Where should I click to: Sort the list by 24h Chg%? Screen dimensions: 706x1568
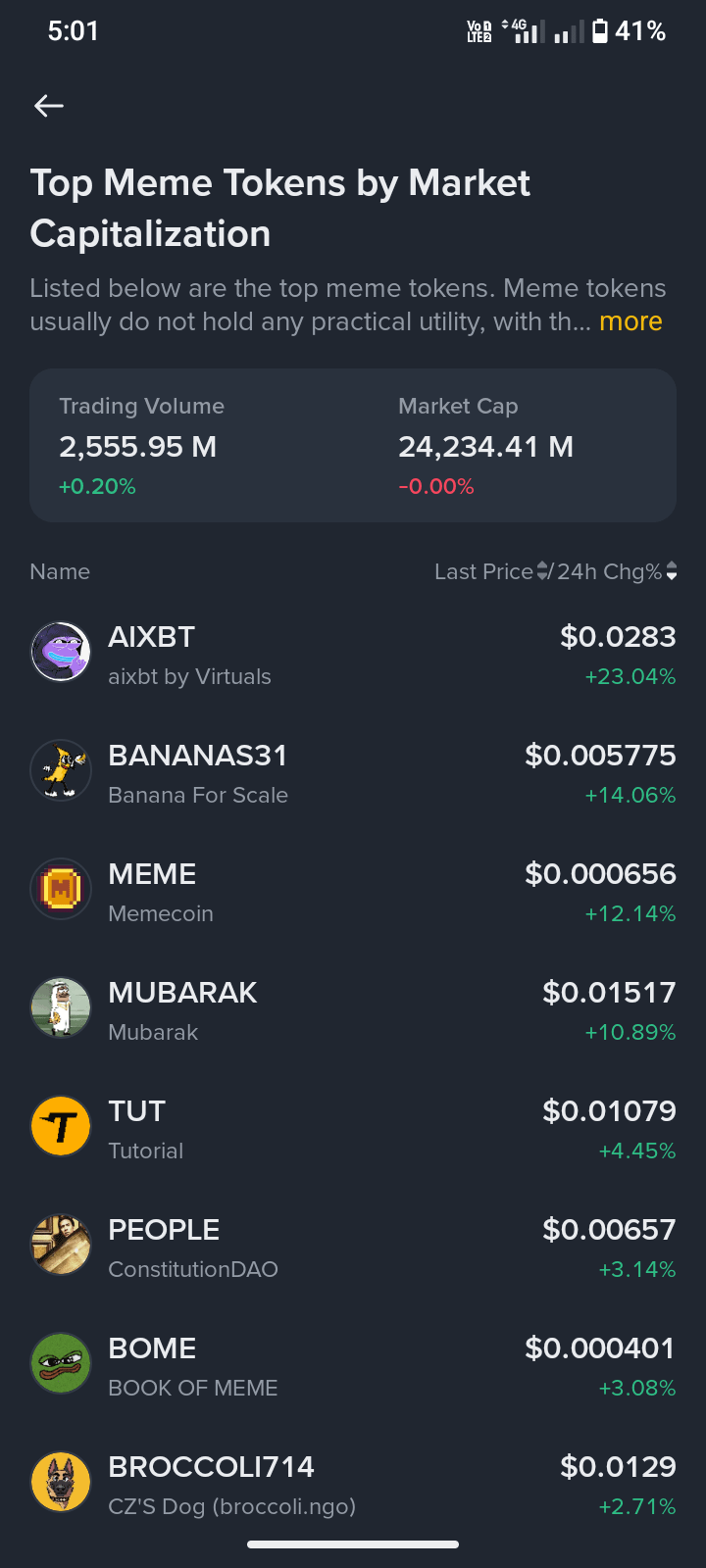(616, 571)
